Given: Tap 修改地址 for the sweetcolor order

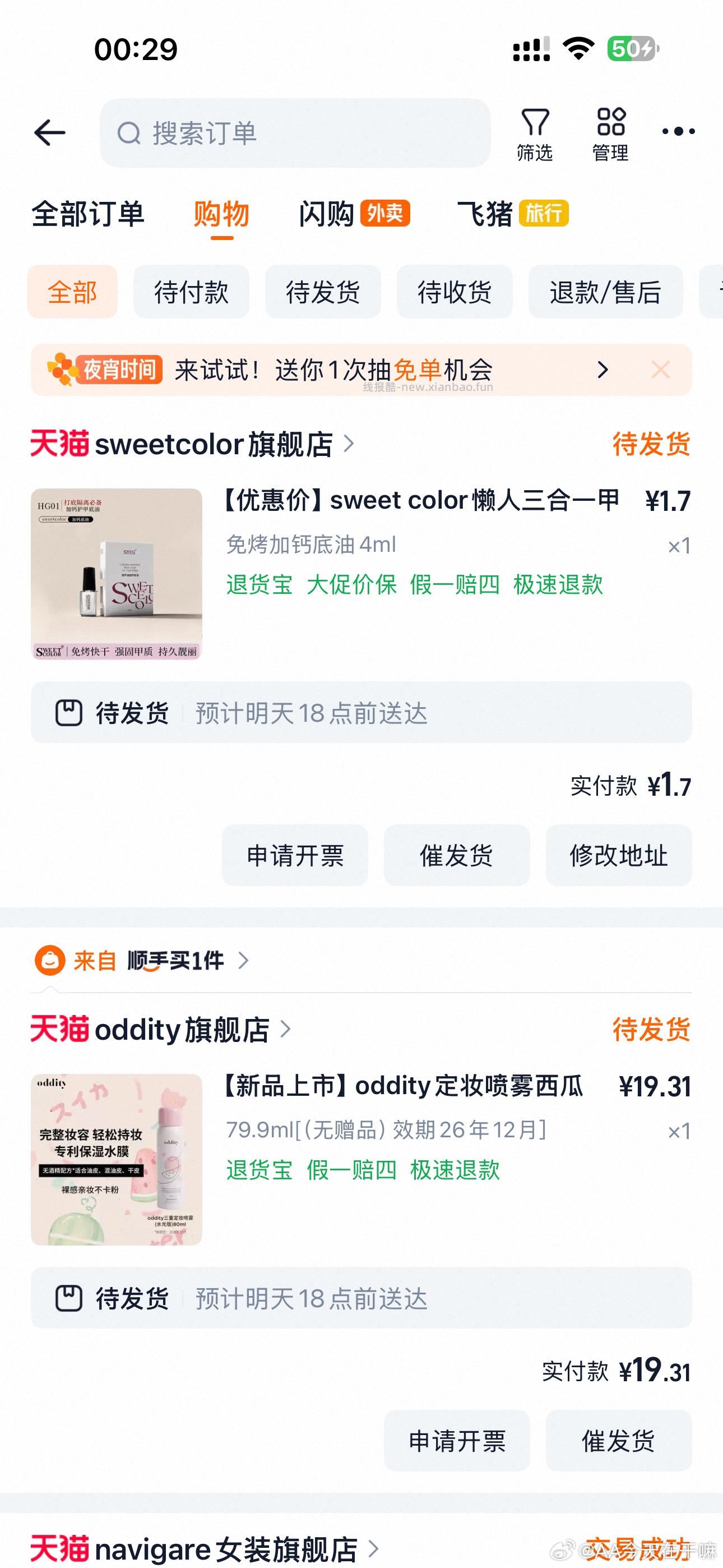Looking at the screenshot, I should pos(618,855).
